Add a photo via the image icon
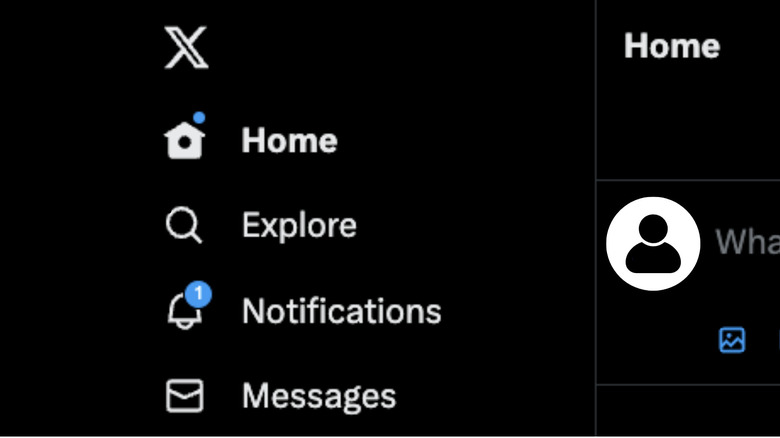This screenshot has height=438, width=780. [x=732, y=340]
